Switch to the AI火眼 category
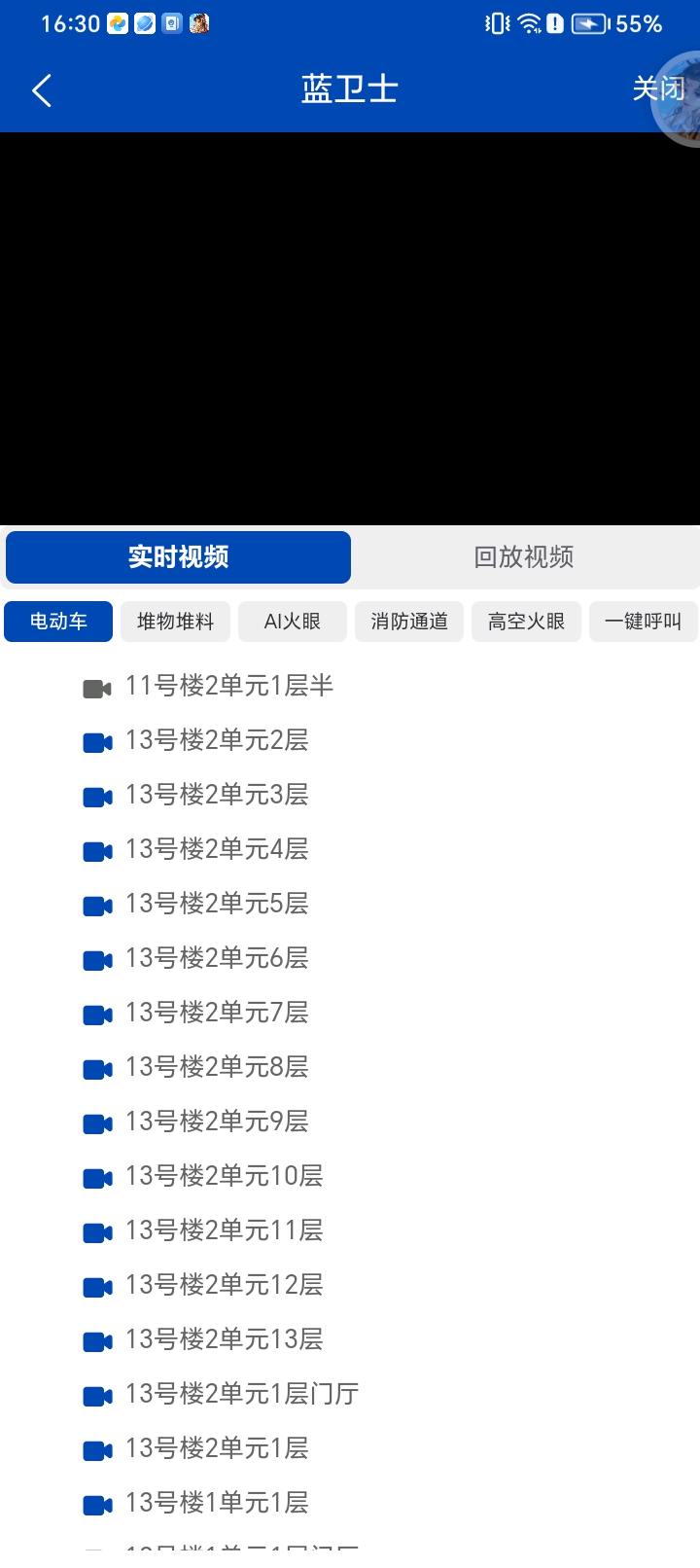The height and width of the screenshot is (1568, 700). (293, 621)
